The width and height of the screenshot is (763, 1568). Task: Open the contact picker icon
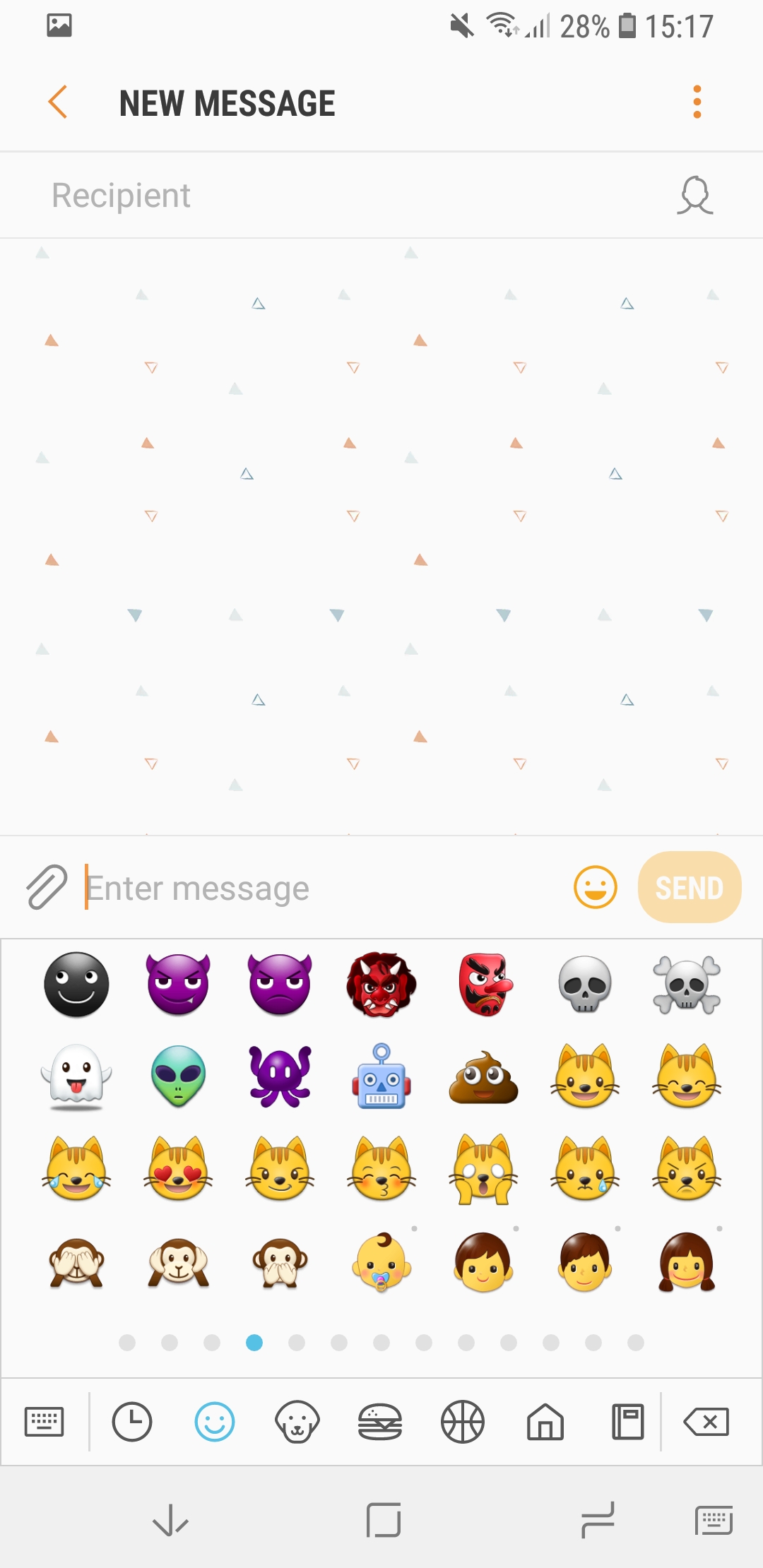[695, 196]
